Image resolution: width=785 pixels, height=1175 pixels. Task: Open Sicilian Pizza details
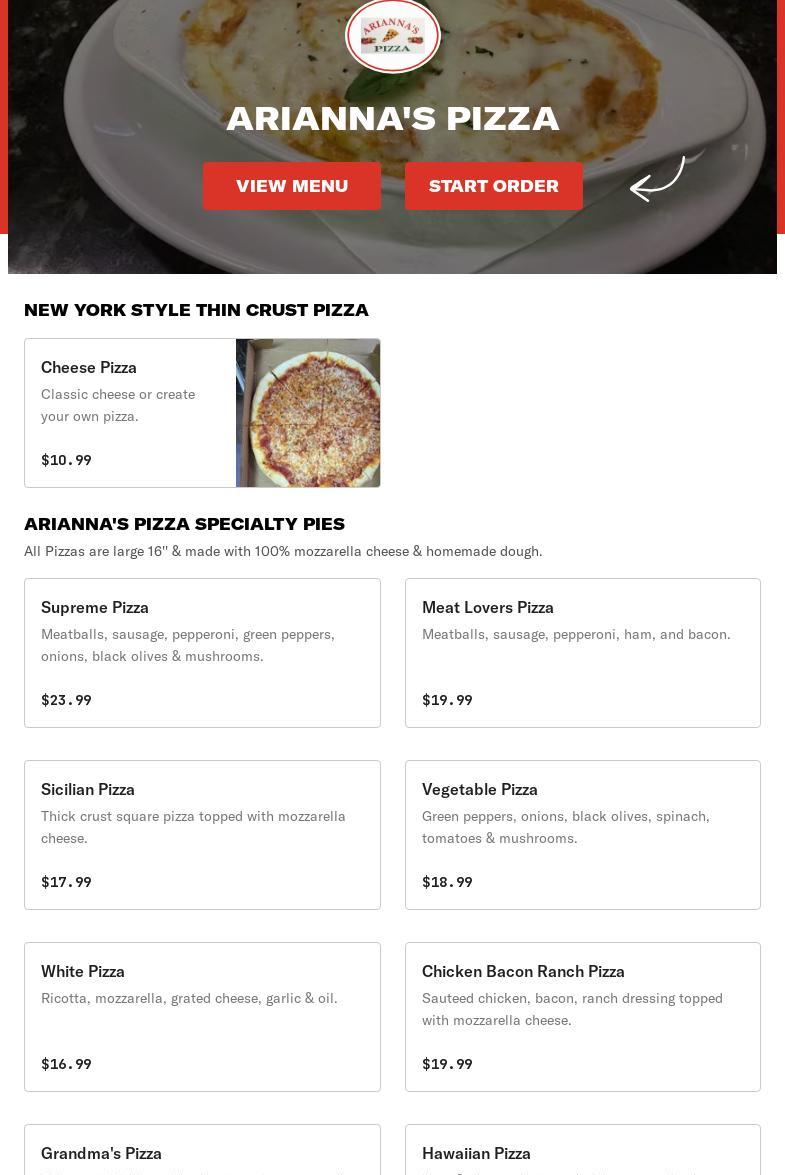tap(202, 834)
